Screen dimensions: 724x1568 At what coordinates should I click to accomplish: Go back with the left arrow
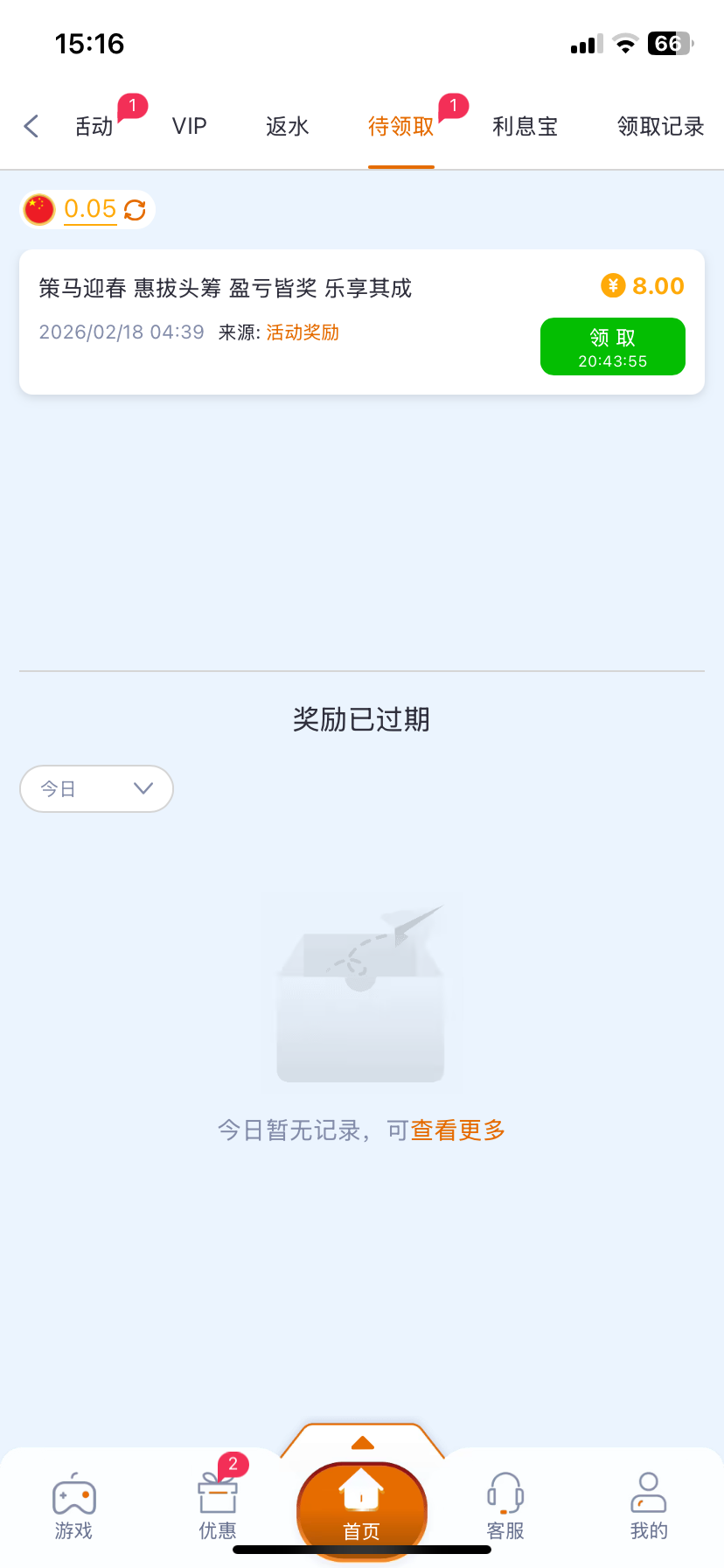tap(31, 127)
